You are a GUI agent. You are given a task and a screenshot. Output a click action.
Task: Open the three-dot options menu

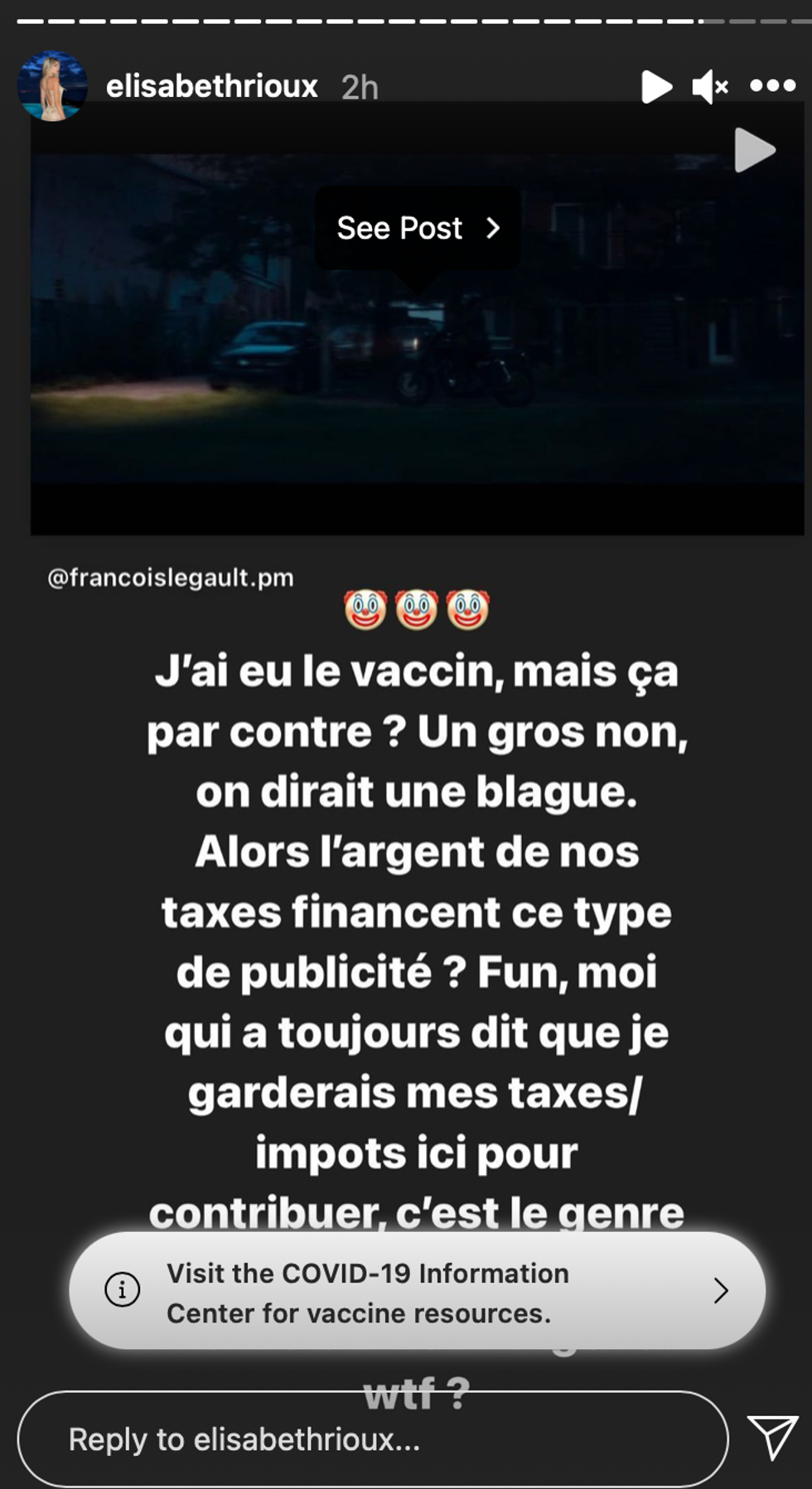[772, 85]
